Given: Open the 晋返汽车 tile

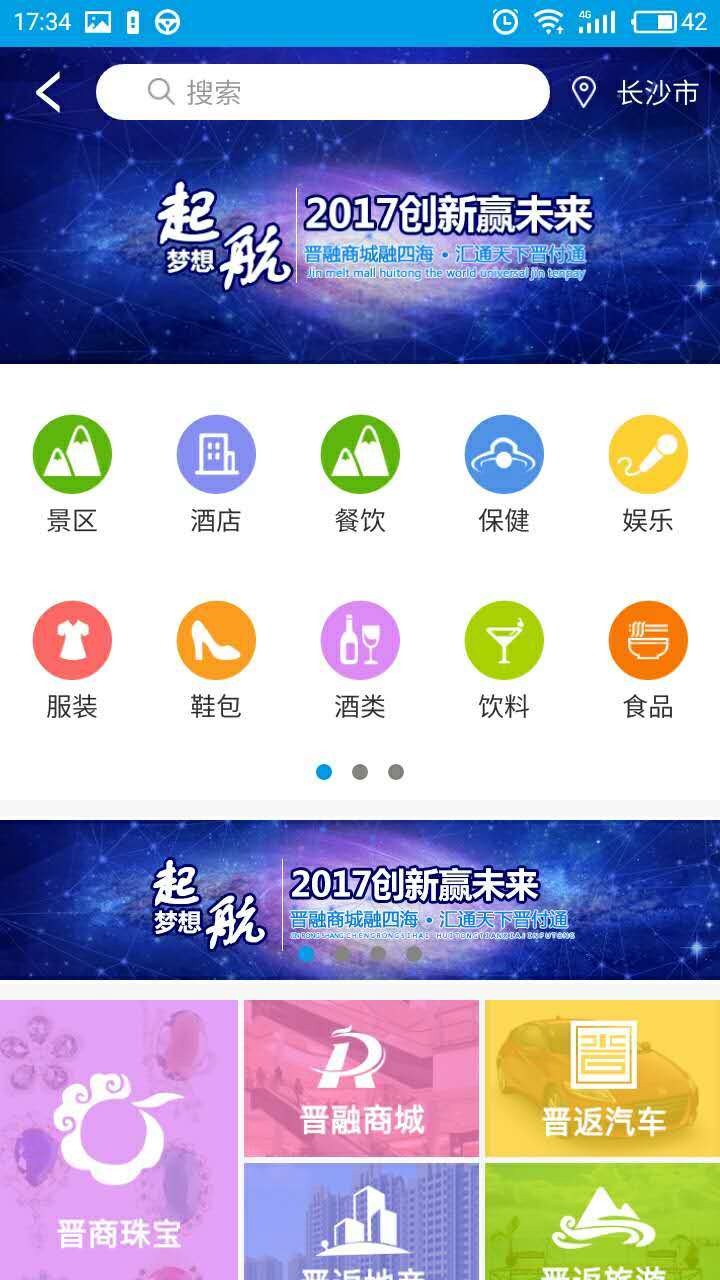Looking at the screenshot, I should 603,1078.
